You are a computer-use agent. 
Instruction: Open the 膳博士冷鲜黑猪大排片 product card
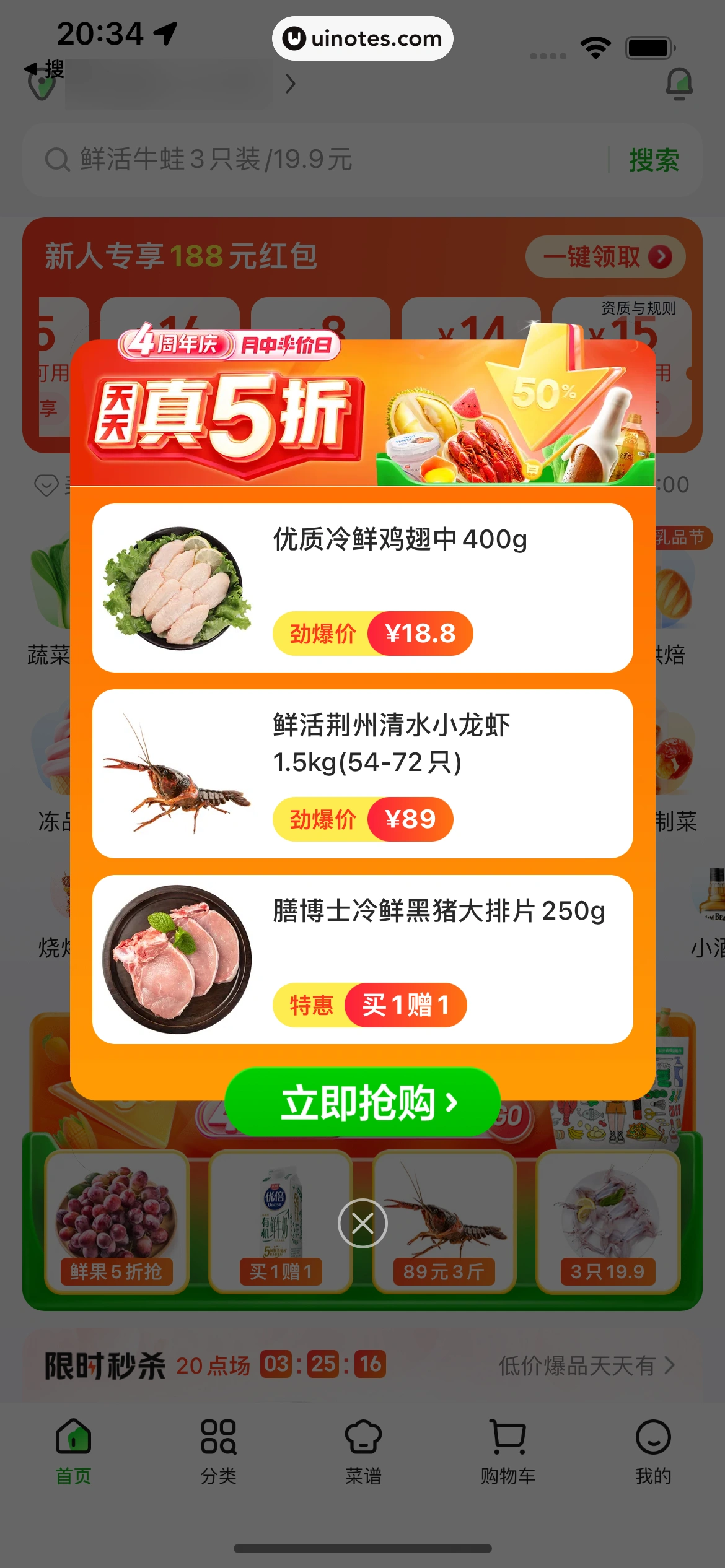362,959
